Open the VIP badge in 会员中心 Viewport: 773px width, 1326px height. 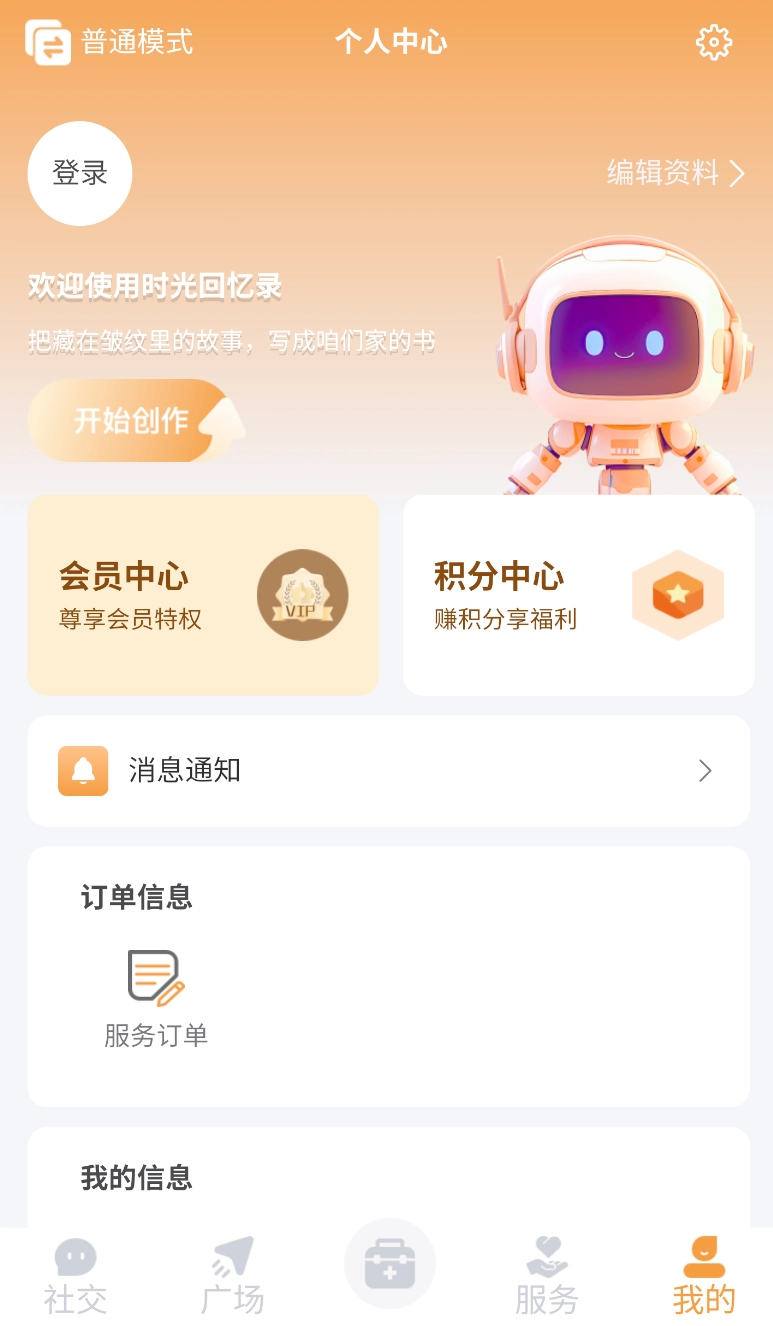click(303, 595)
